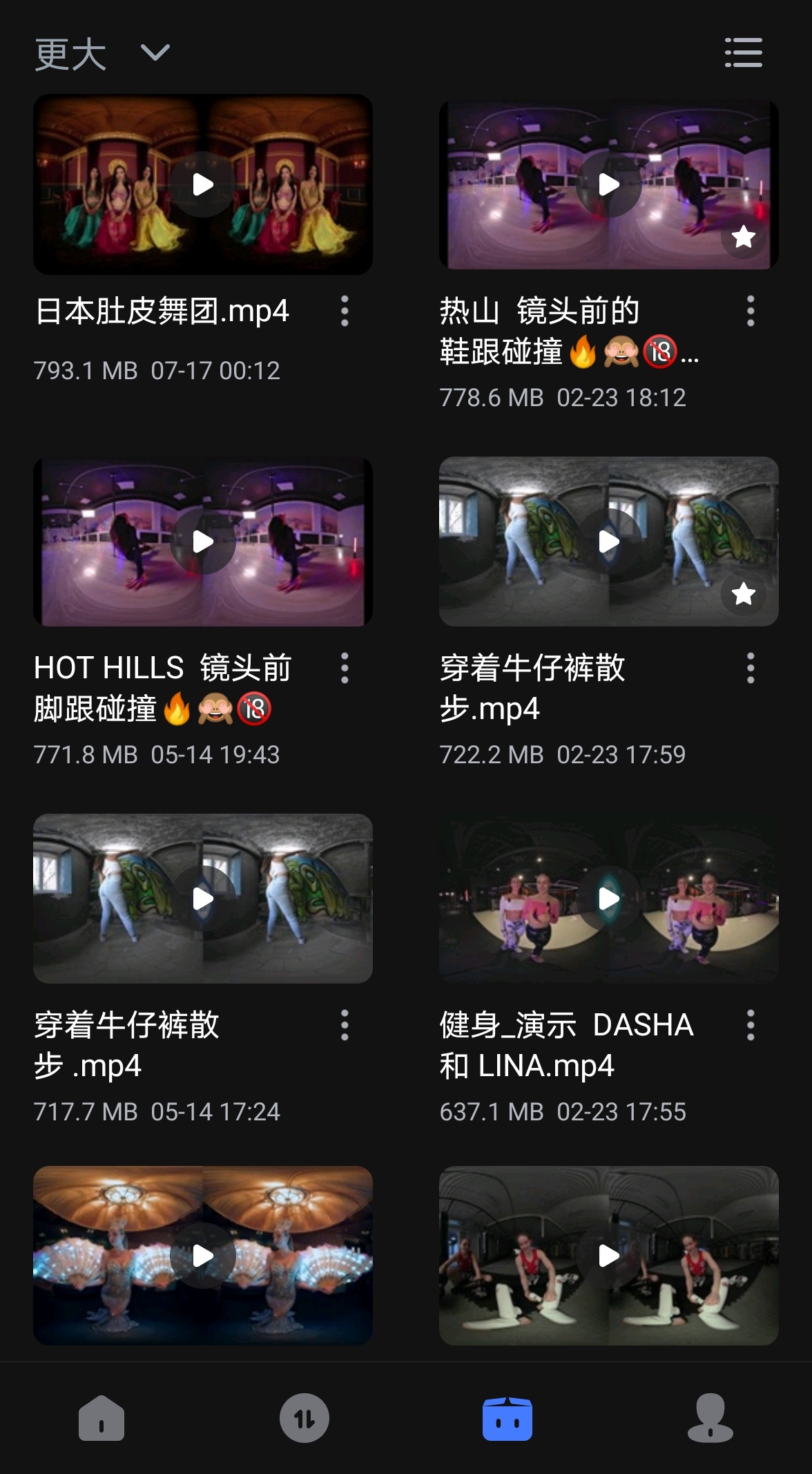
Task: Open options for the 717.7 MB 穿着牛仔裤散步 .mp4
Action: [345, 1025]
